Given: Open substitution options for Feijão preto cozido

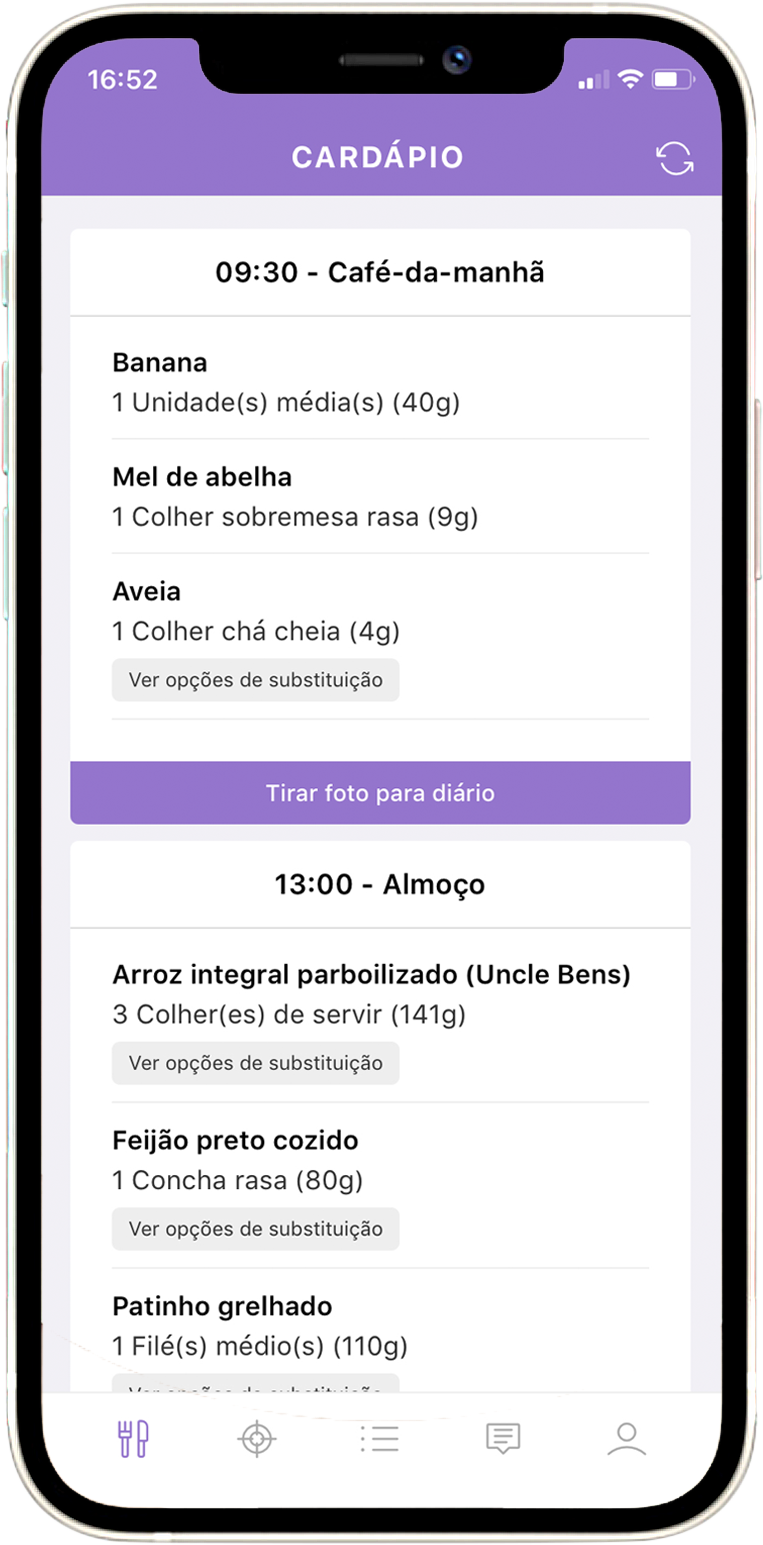Looking at the screenshot, I should (x=255, y=1229).
